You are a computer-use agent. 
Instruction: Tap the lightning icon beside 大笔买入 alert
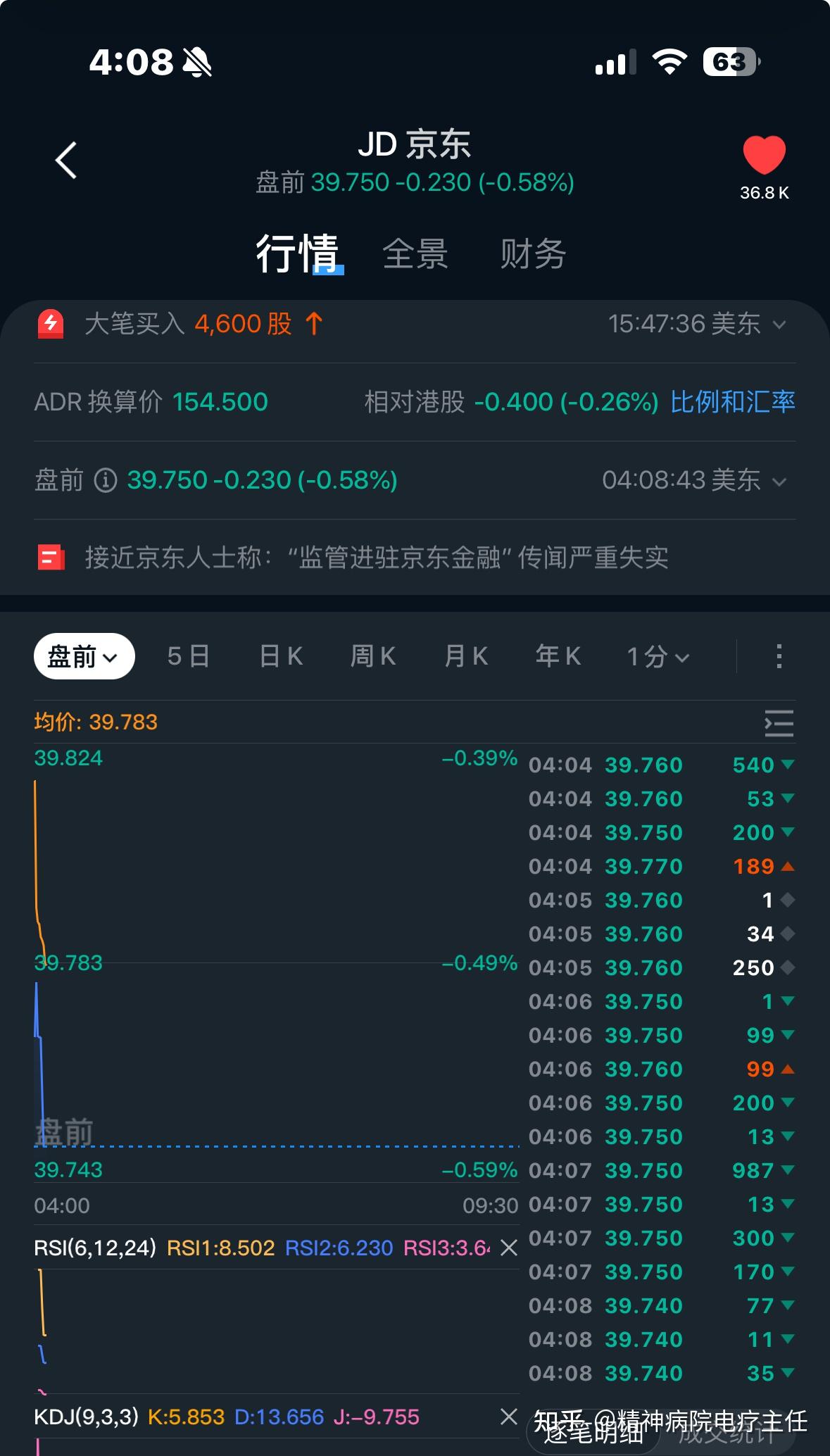51,323
